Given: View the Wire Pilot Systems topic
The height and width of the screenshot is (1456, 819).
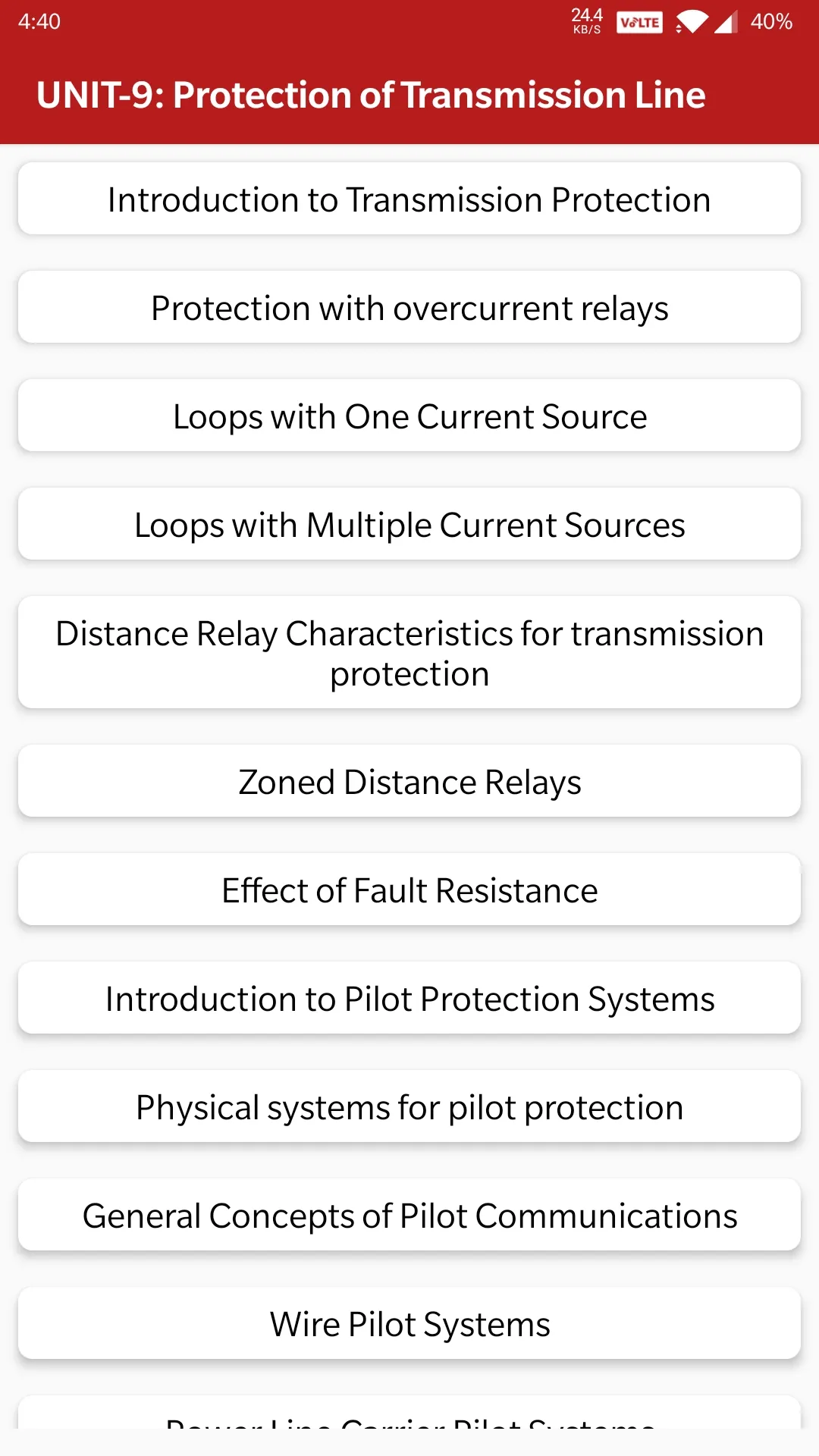Looking at the screenshot, I should pos(409,1323).
